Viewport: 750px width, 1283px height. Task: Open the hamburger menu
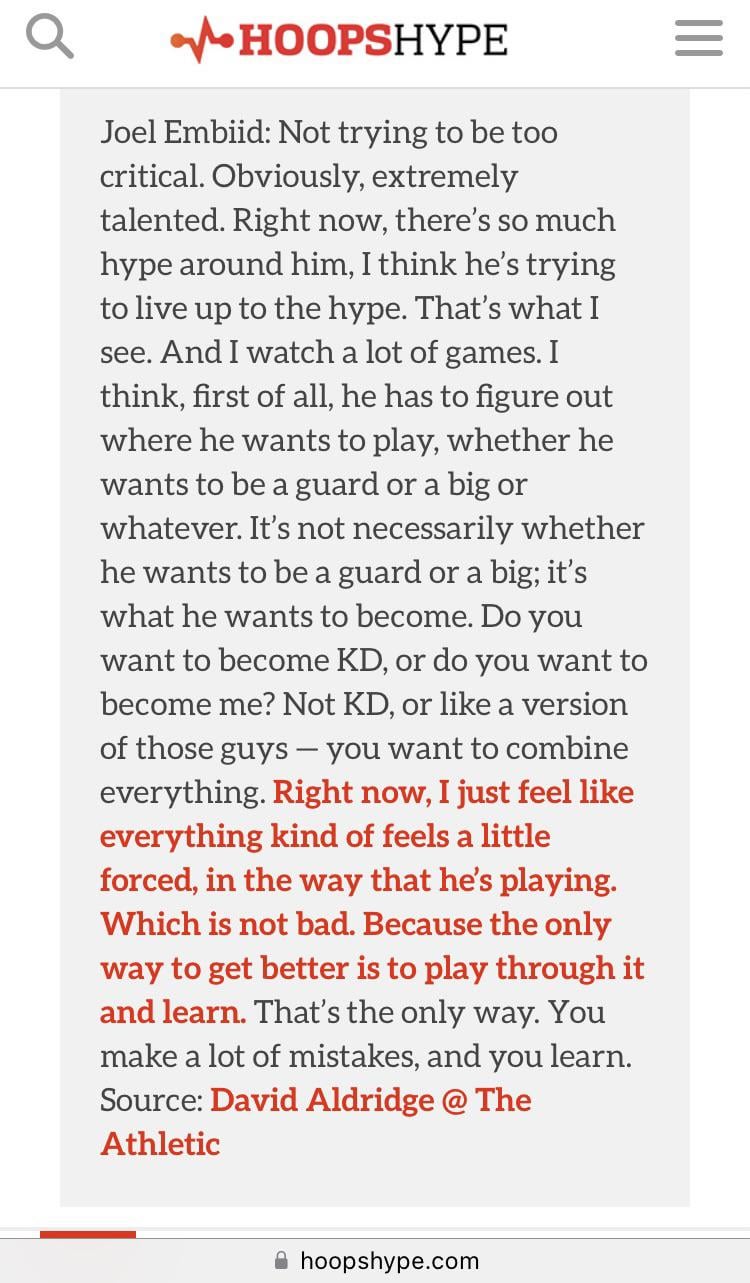pyautogui.click(x=698, y=38)
